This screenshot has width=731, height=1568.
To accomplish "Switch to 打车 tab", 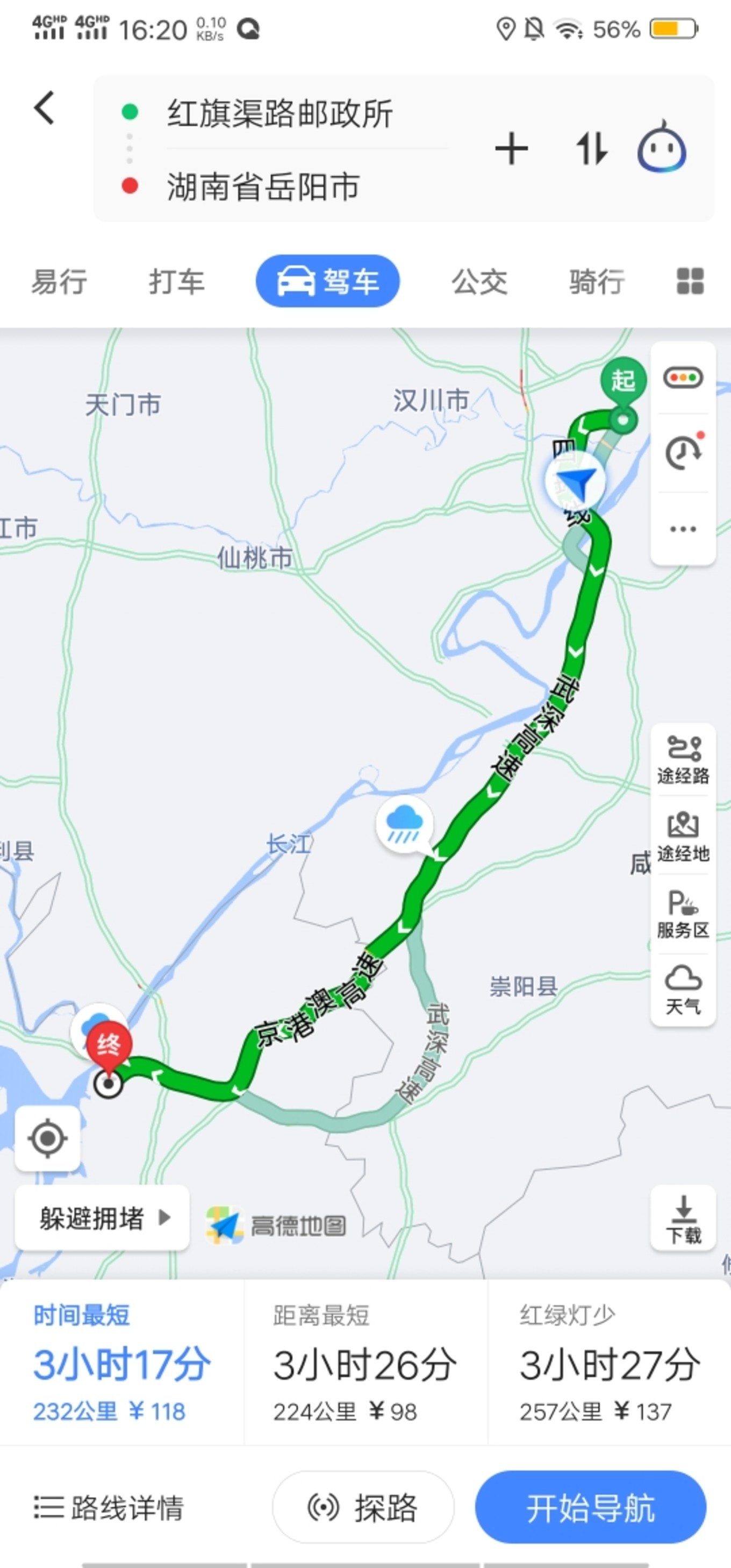I will click(x=176, y=282).
